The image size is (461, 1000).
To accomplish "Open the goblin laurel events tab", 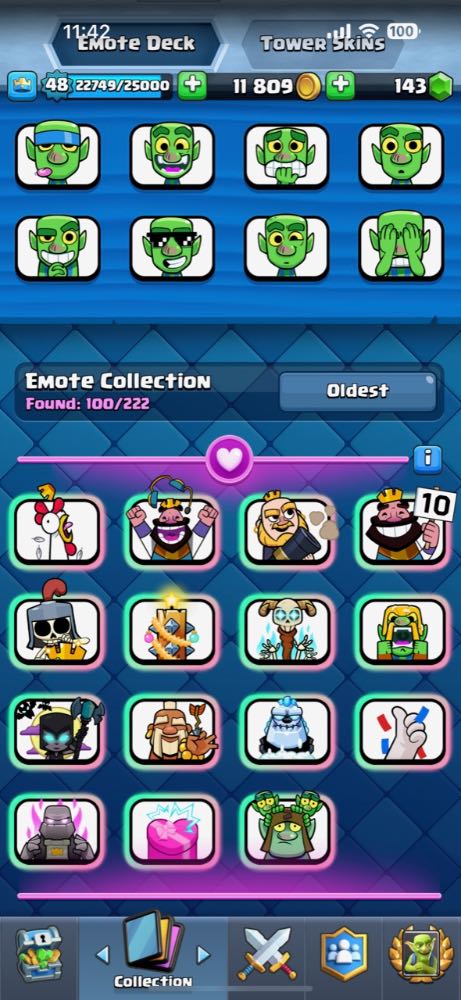I will click(x=421, y=955).
